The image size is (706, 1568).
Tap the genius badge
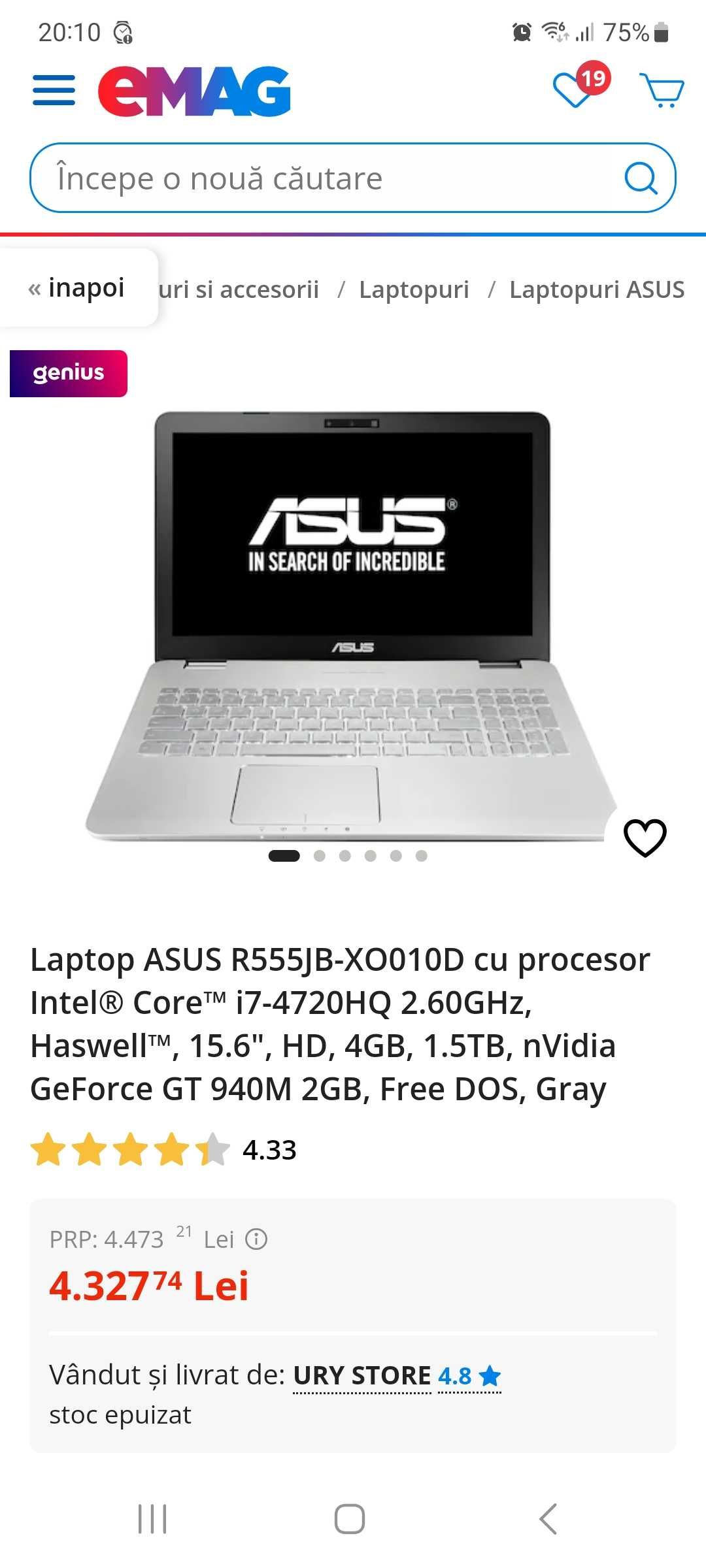69,373
